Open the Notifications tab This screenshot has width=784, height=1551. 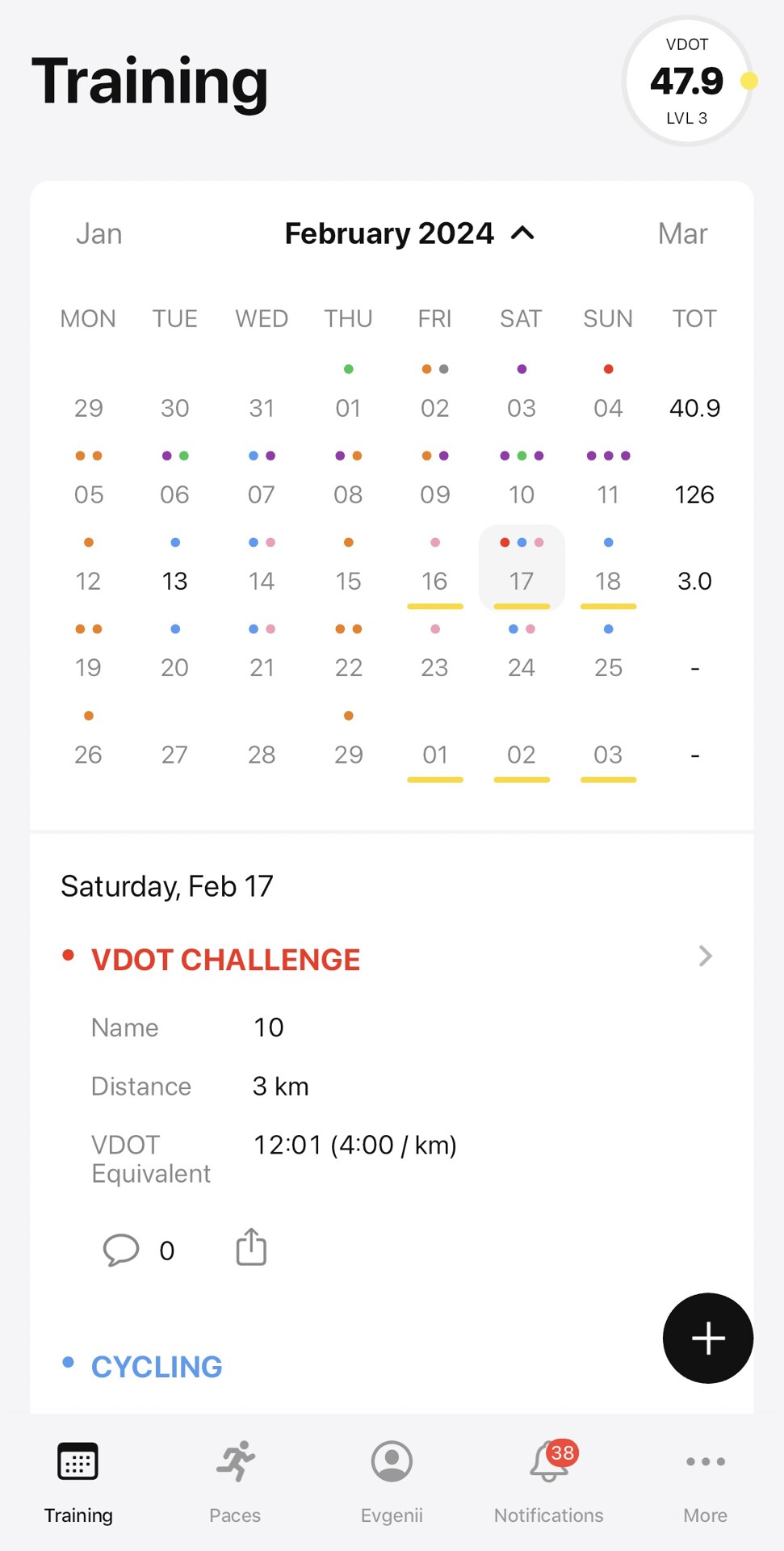click(x=549, y=1482)
